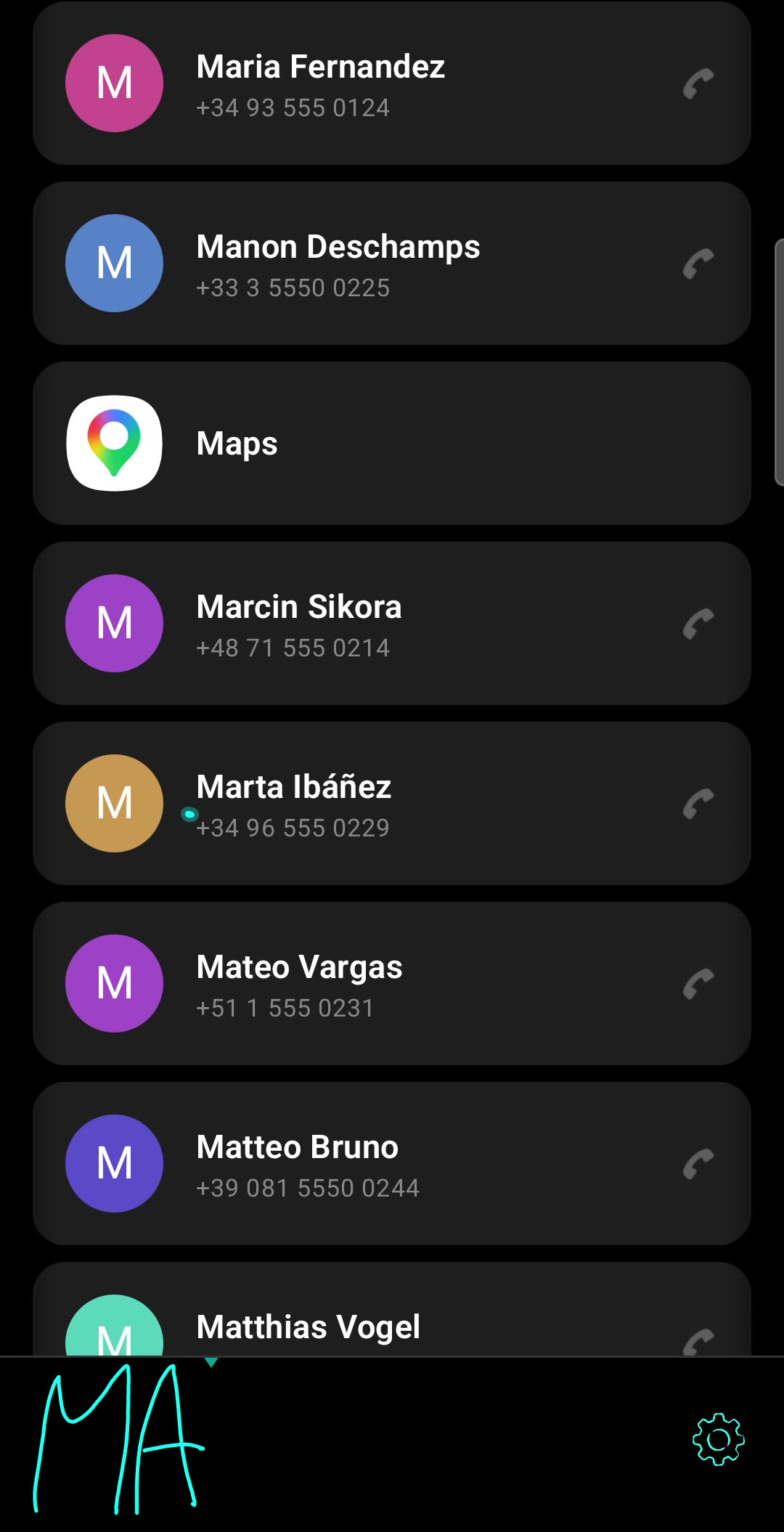Call Matteo Bruno

click(x=698, y=1164)
